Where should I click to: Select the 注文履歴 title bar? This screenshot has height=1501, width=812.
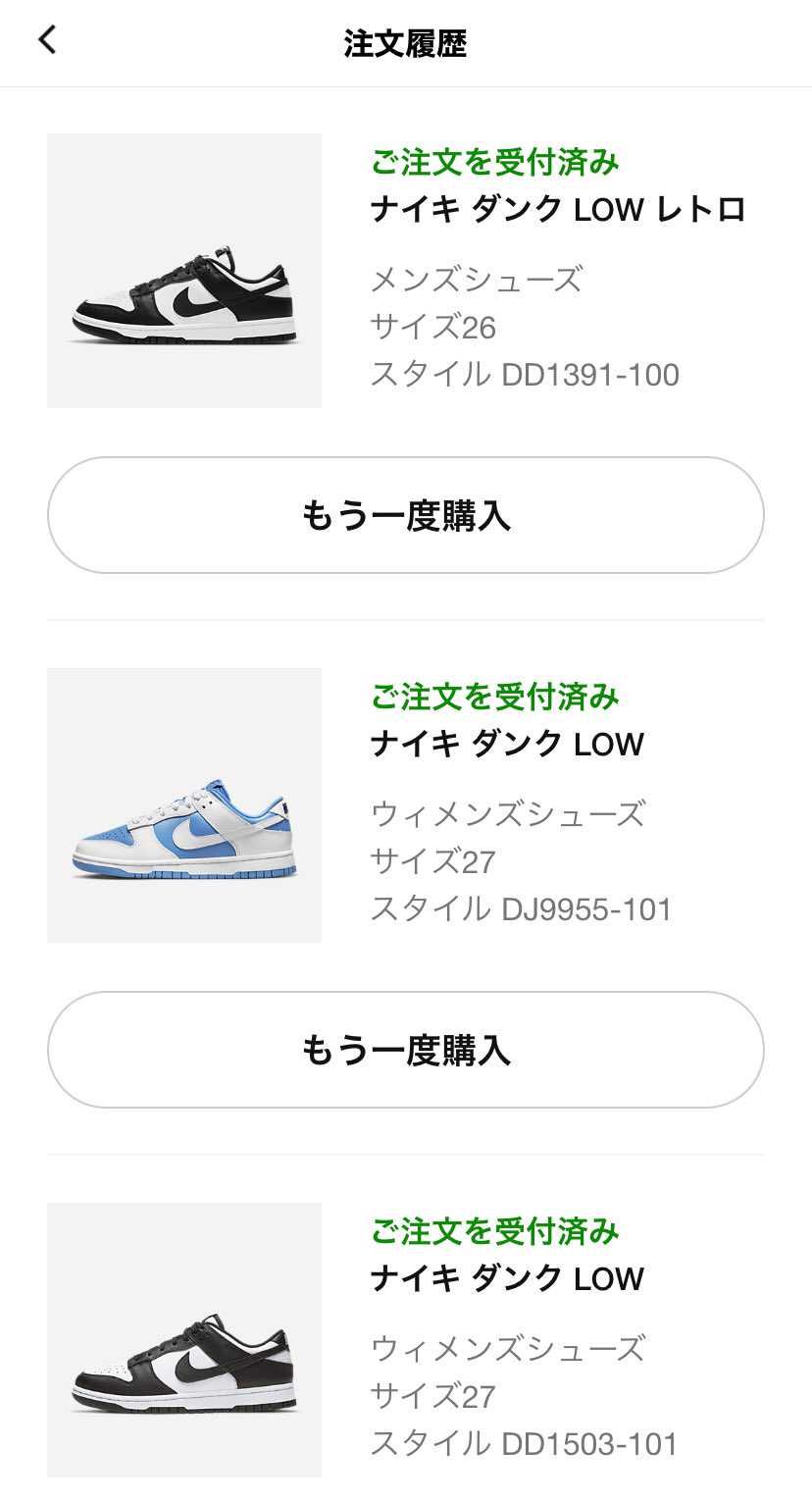click(x=406, y=41)
